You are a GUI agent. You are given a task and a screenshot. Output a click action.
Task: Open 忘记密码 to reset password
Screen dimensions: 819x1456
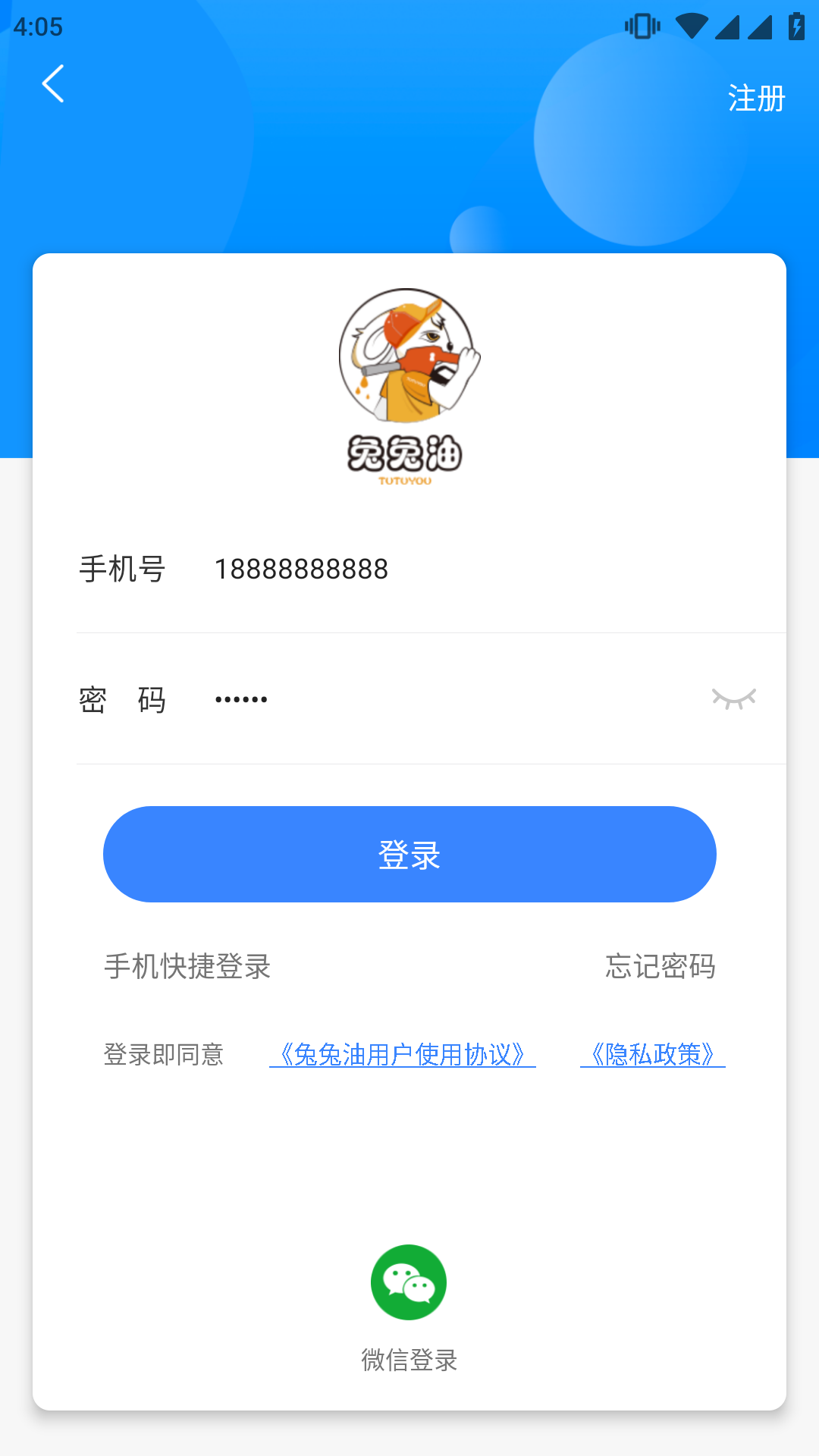(660, 966)
